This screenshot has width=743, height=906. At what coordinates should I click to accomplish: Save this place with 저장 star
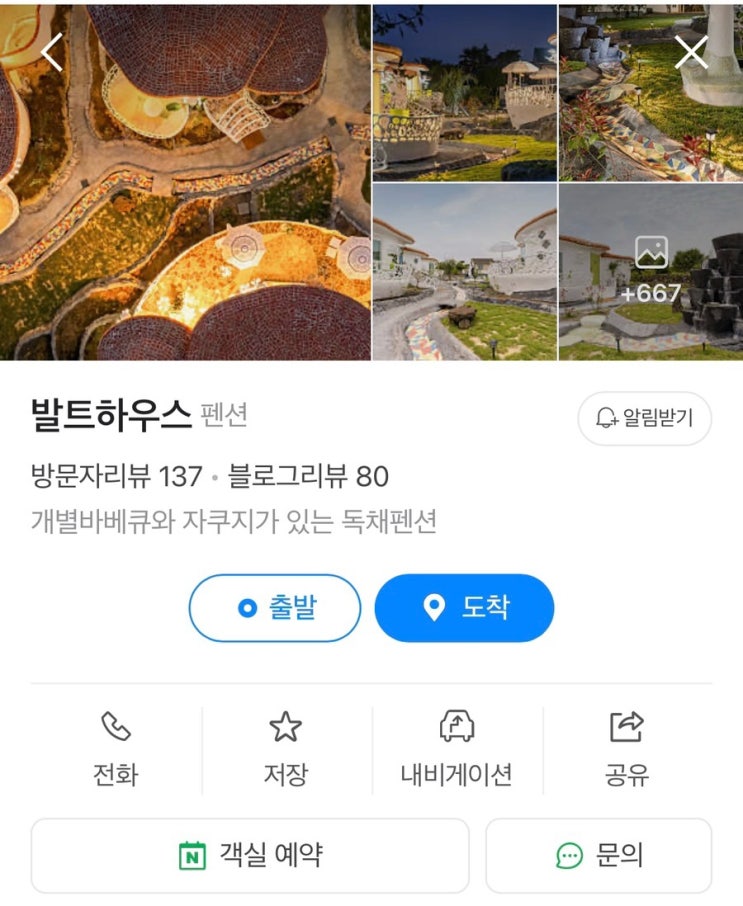click(x=286, y=750)
